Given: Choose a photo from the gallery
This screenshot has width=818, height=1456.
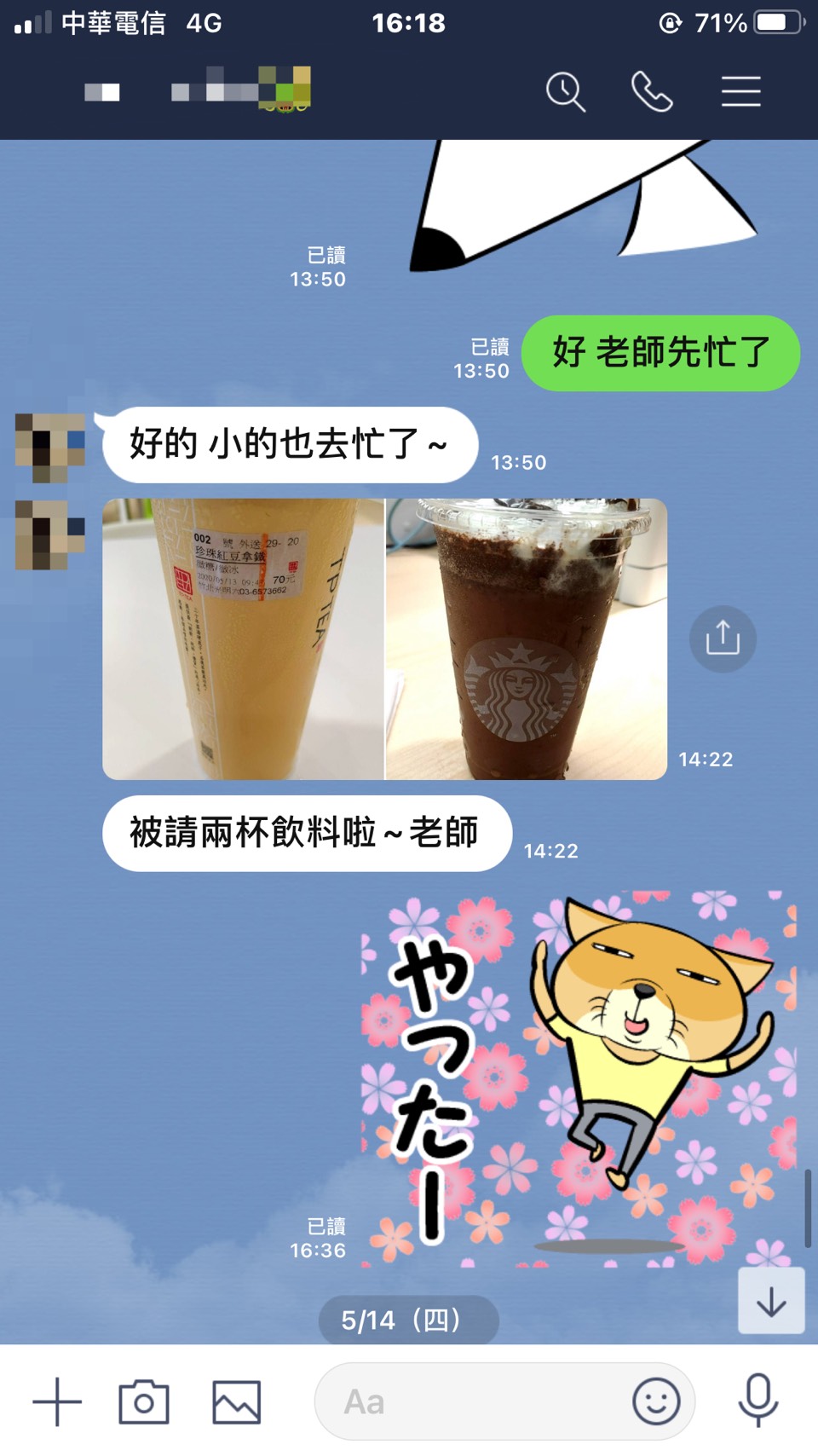Looking at the screenshot, I should [x=236, y=1401].
